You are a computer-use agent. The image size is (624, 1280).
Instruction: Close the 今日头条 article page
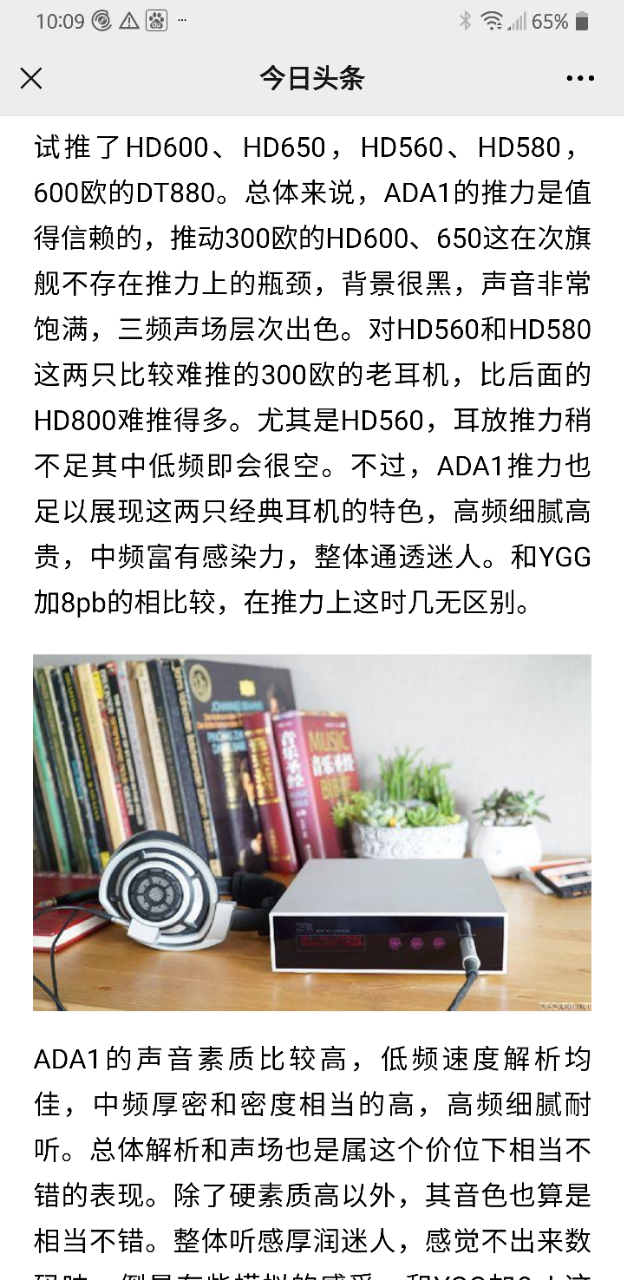[31, 79]
